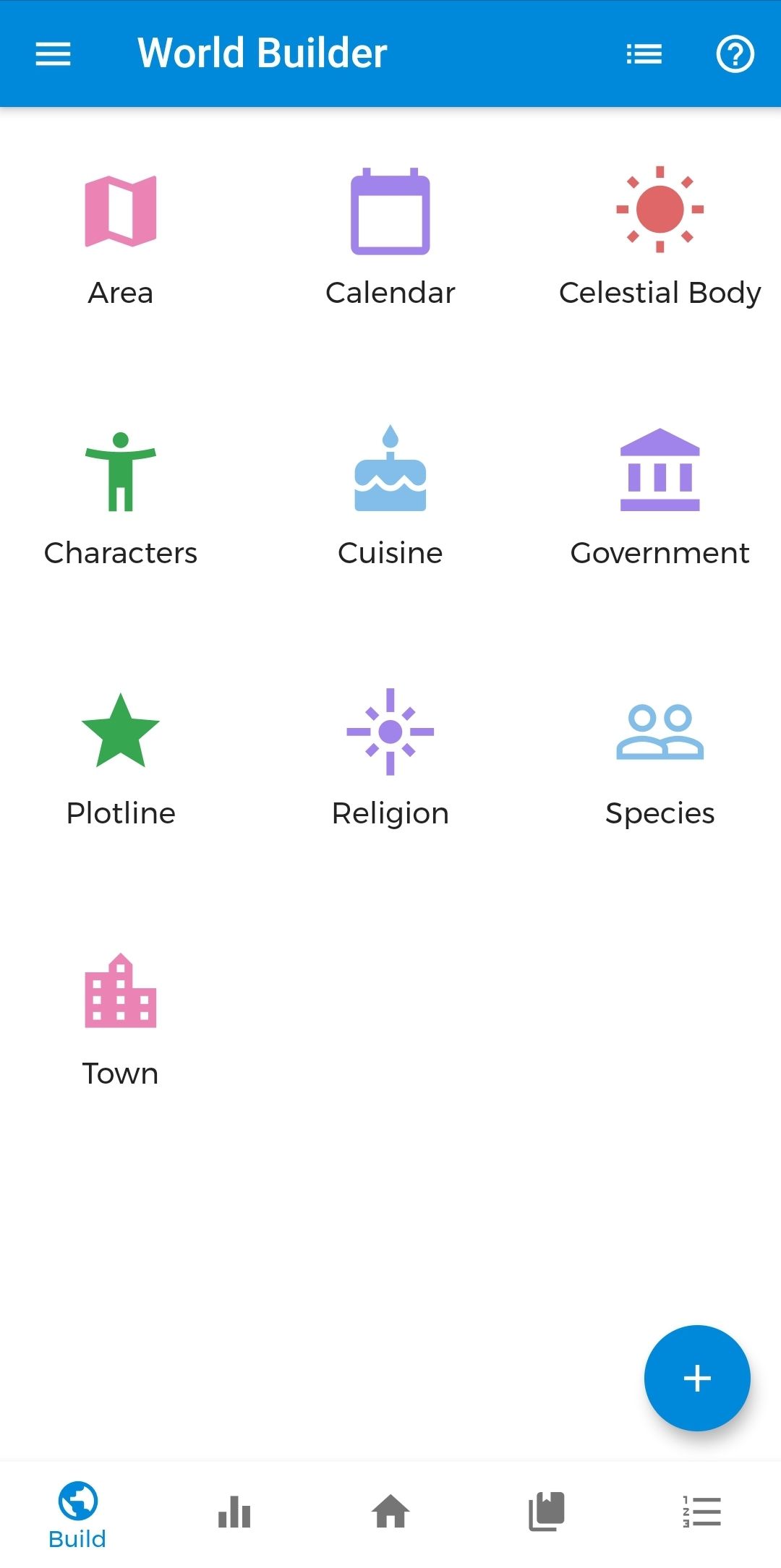Switch to the bar chart tab
Screen dimensions: 781x1568
coord(234,1512)
